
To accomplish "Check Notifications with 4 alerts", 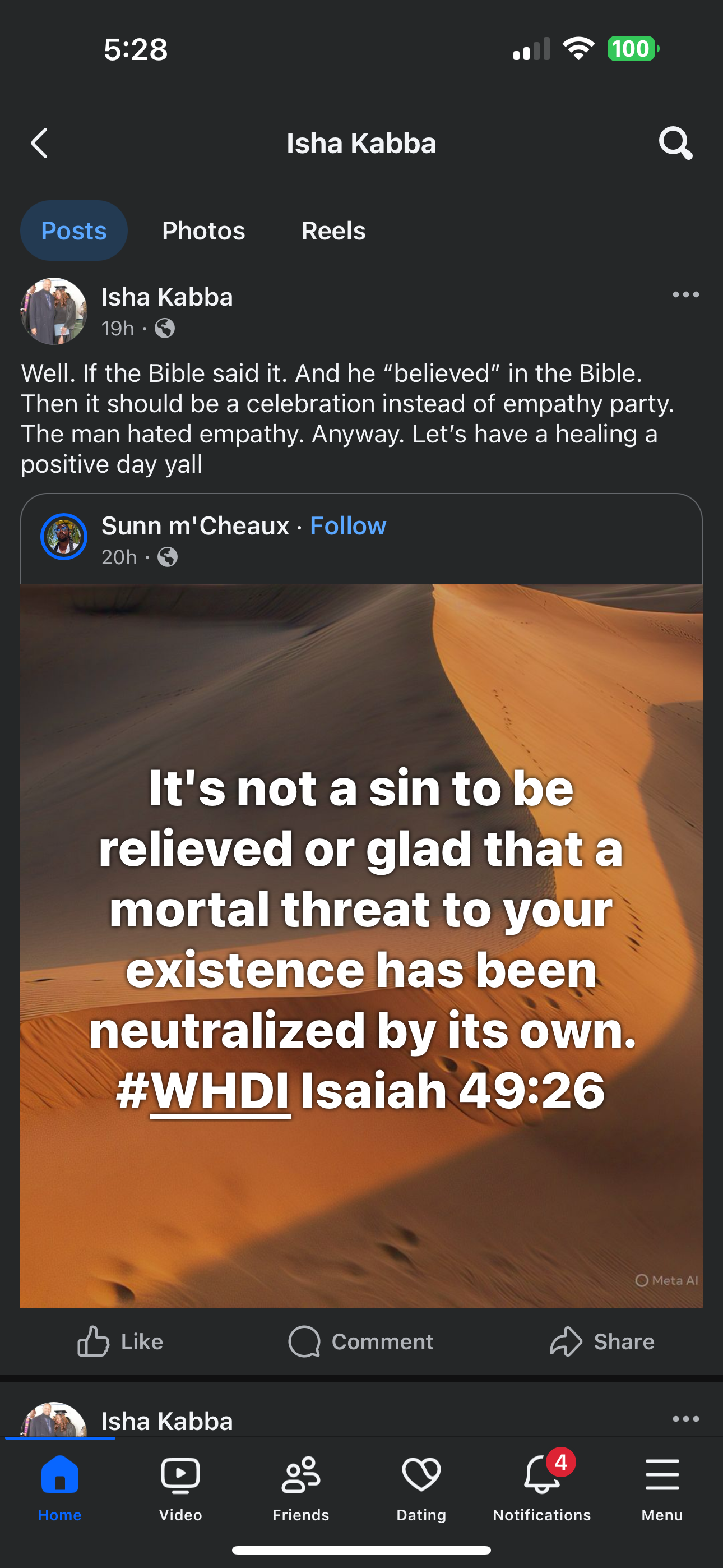I will tap(541, 1488).
